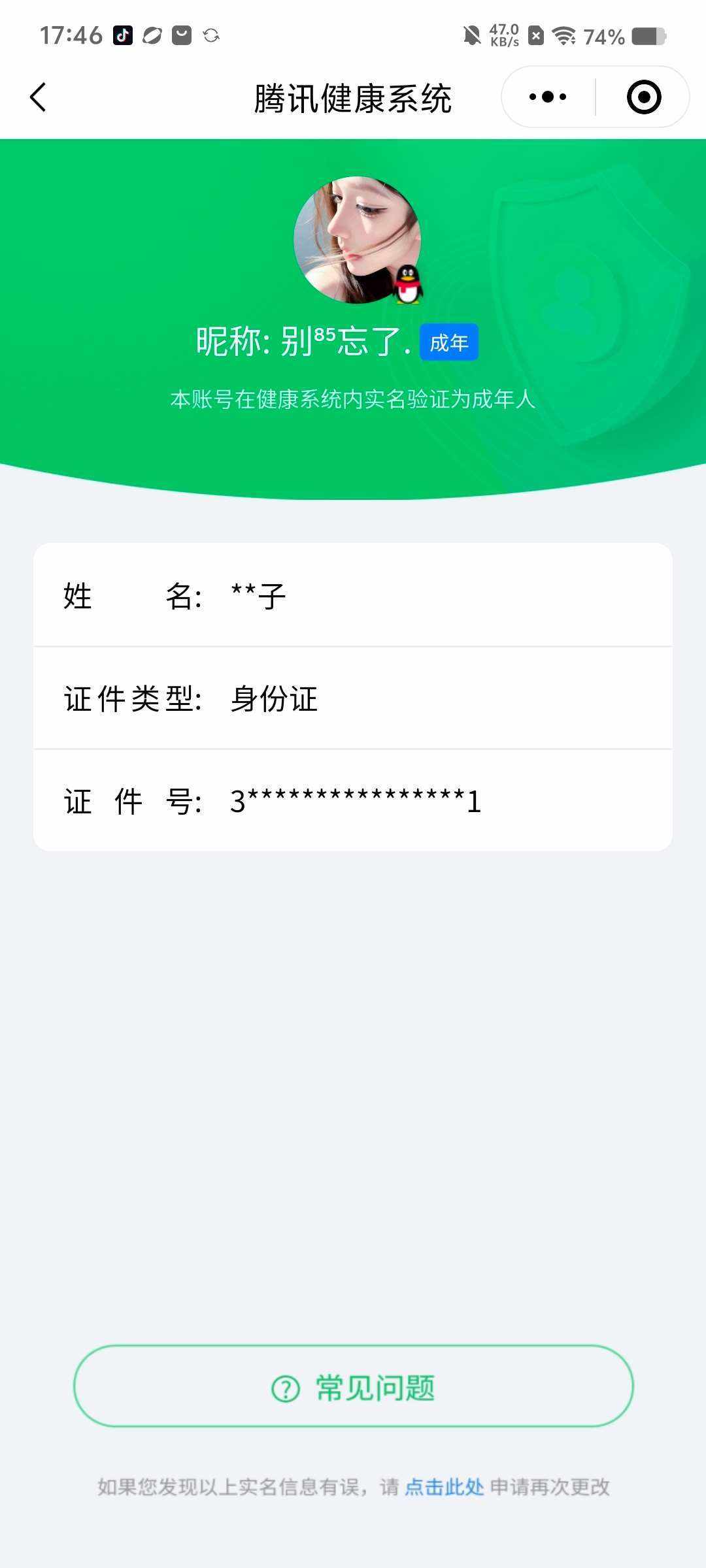Tap the back arrow to exit
Screen dimensions: 706x1568
(x=37, y=96)
